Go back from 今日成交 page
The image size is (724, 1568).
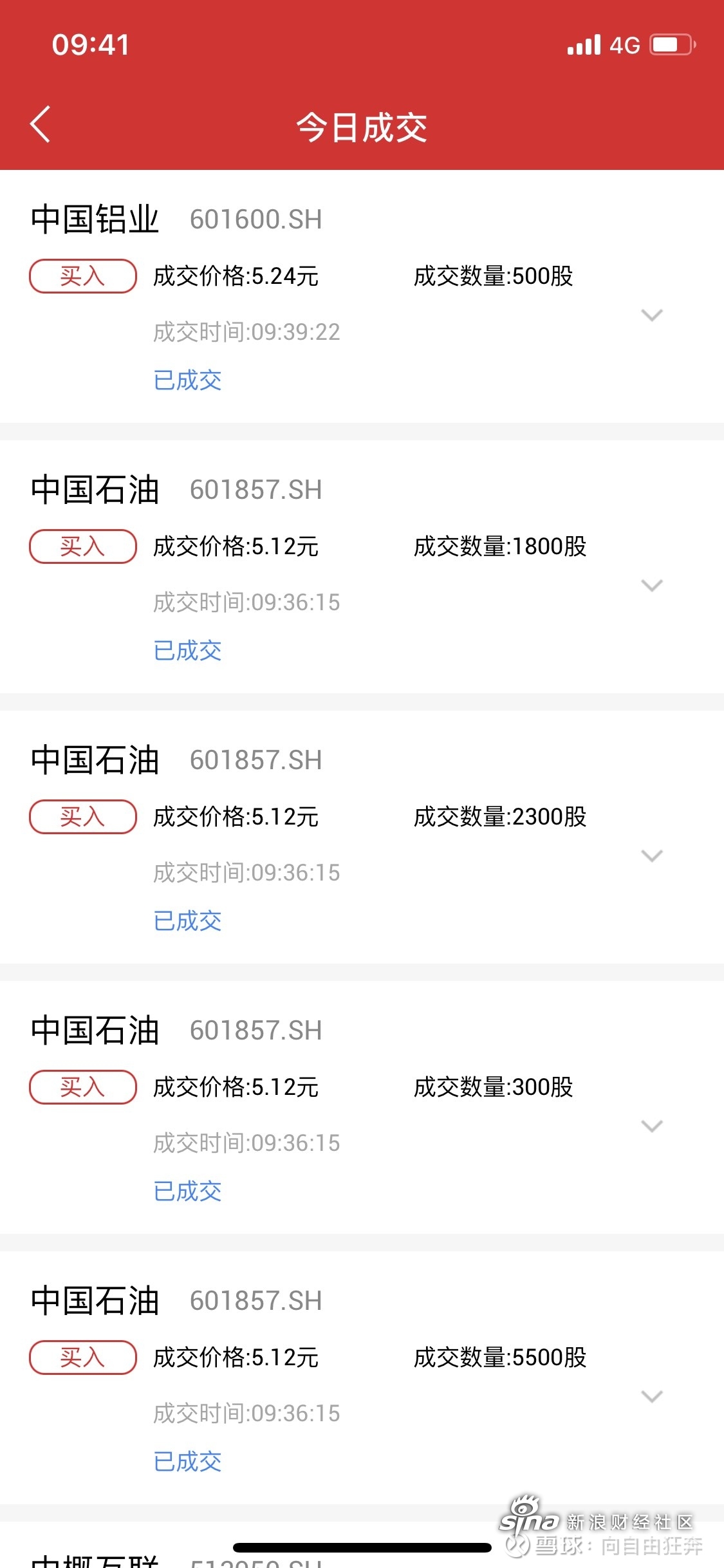40,124
